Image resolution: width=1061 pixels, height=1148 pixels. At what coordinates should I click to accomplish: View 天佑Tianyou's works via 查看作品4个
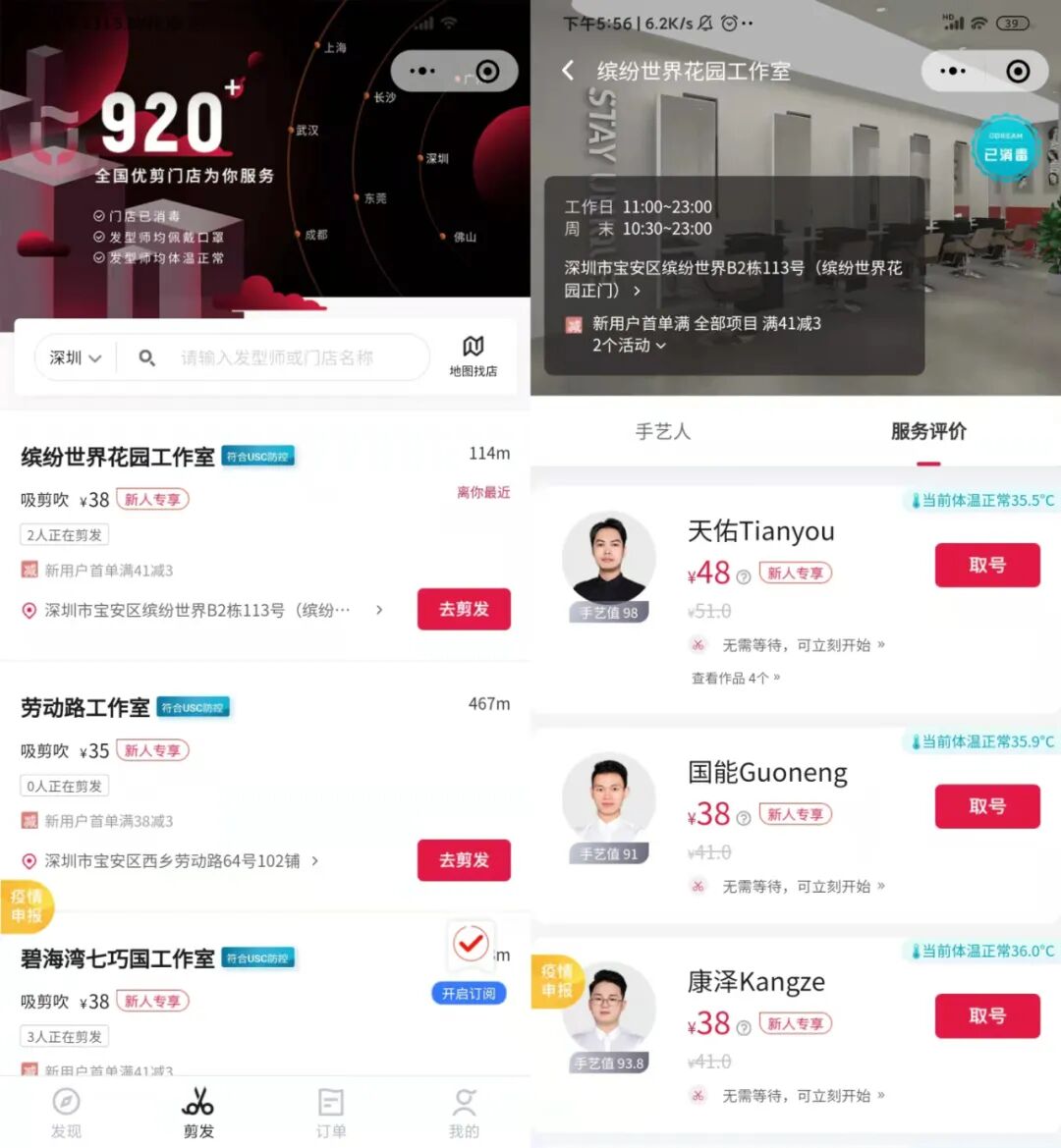click(735, 678)
